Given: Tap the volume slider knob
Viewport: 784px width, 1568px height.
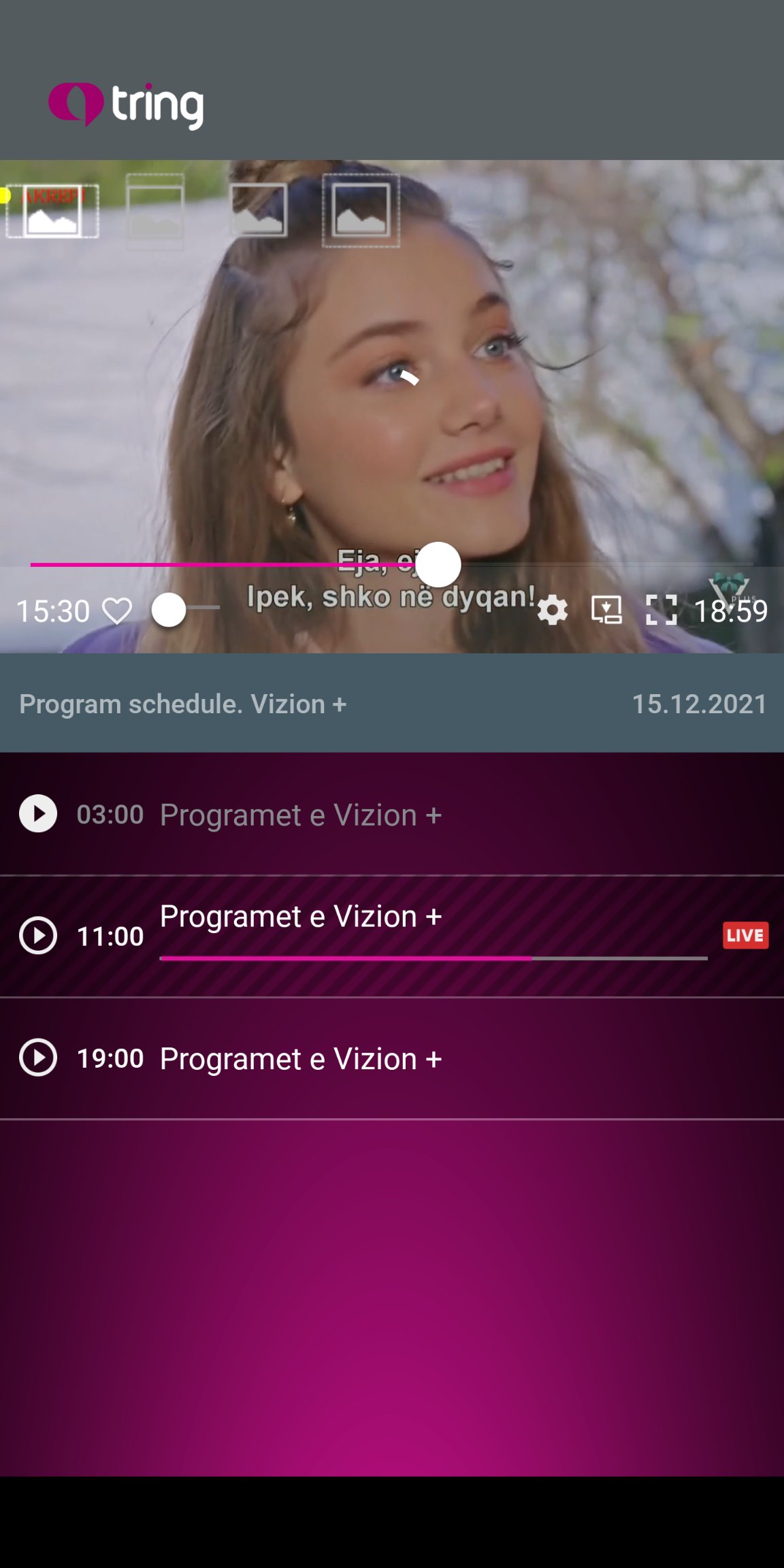Looking at the screenshot, I should click(169, 610).
